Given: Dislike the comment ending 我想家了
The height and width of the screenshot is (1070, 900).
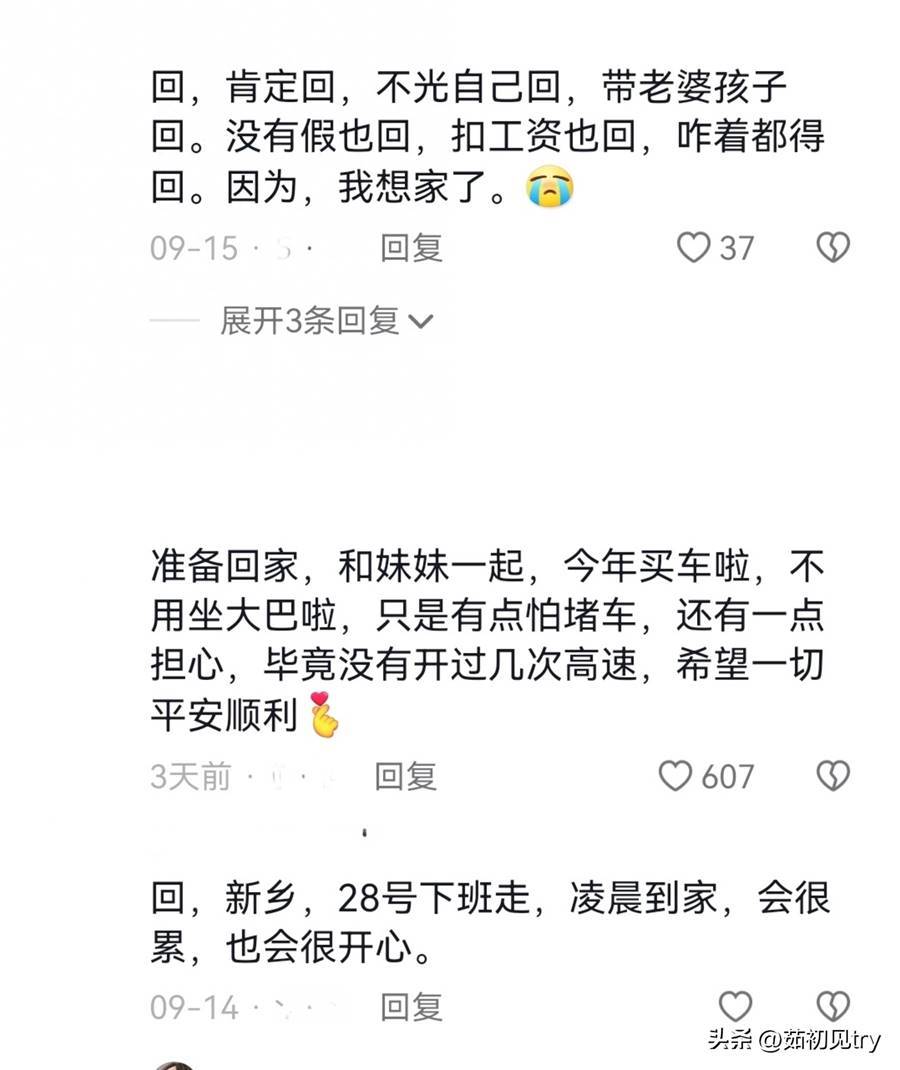Looking at the screenshot, I should (x=833, y=247).
